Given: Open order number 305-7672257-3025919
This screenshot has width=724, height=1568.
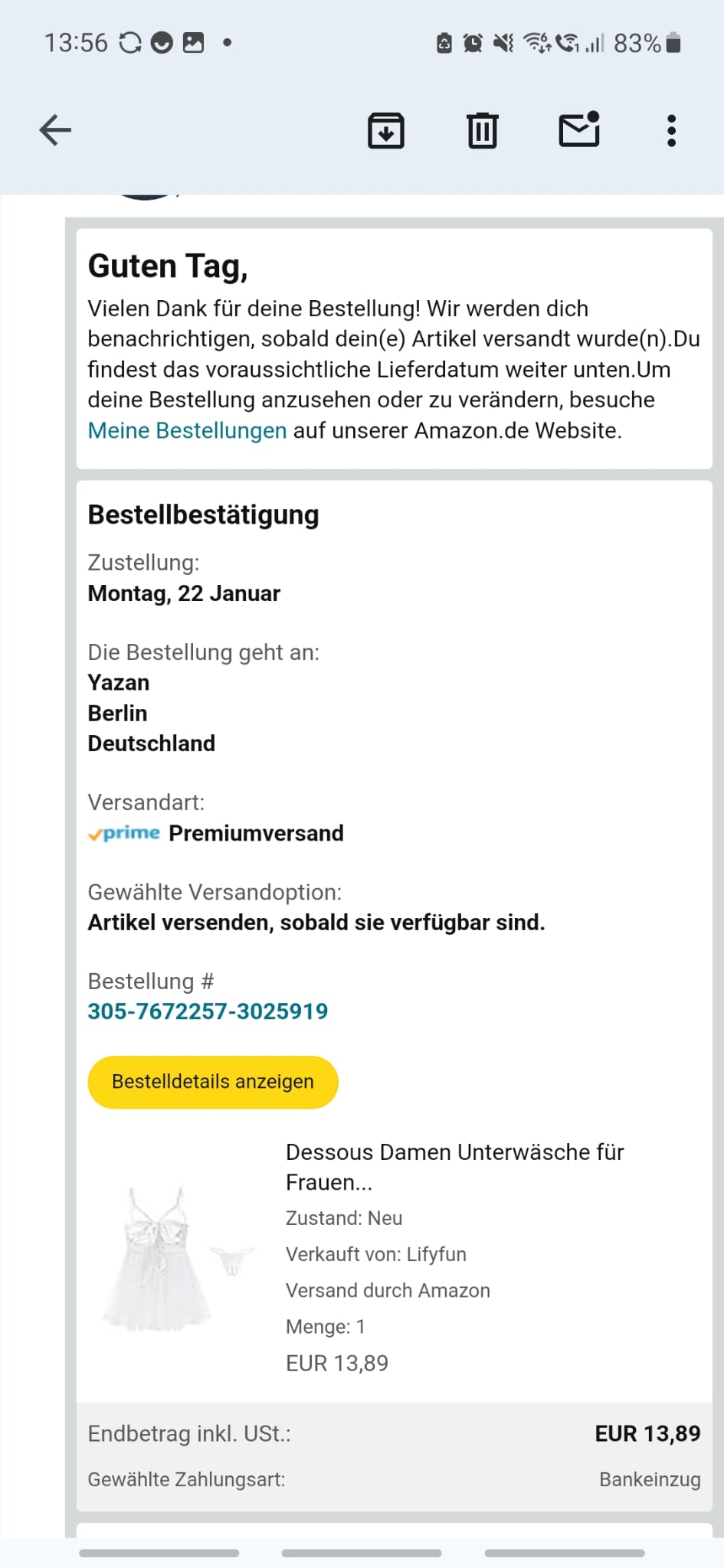Looking at the screenshot, I should [208, 1011].
